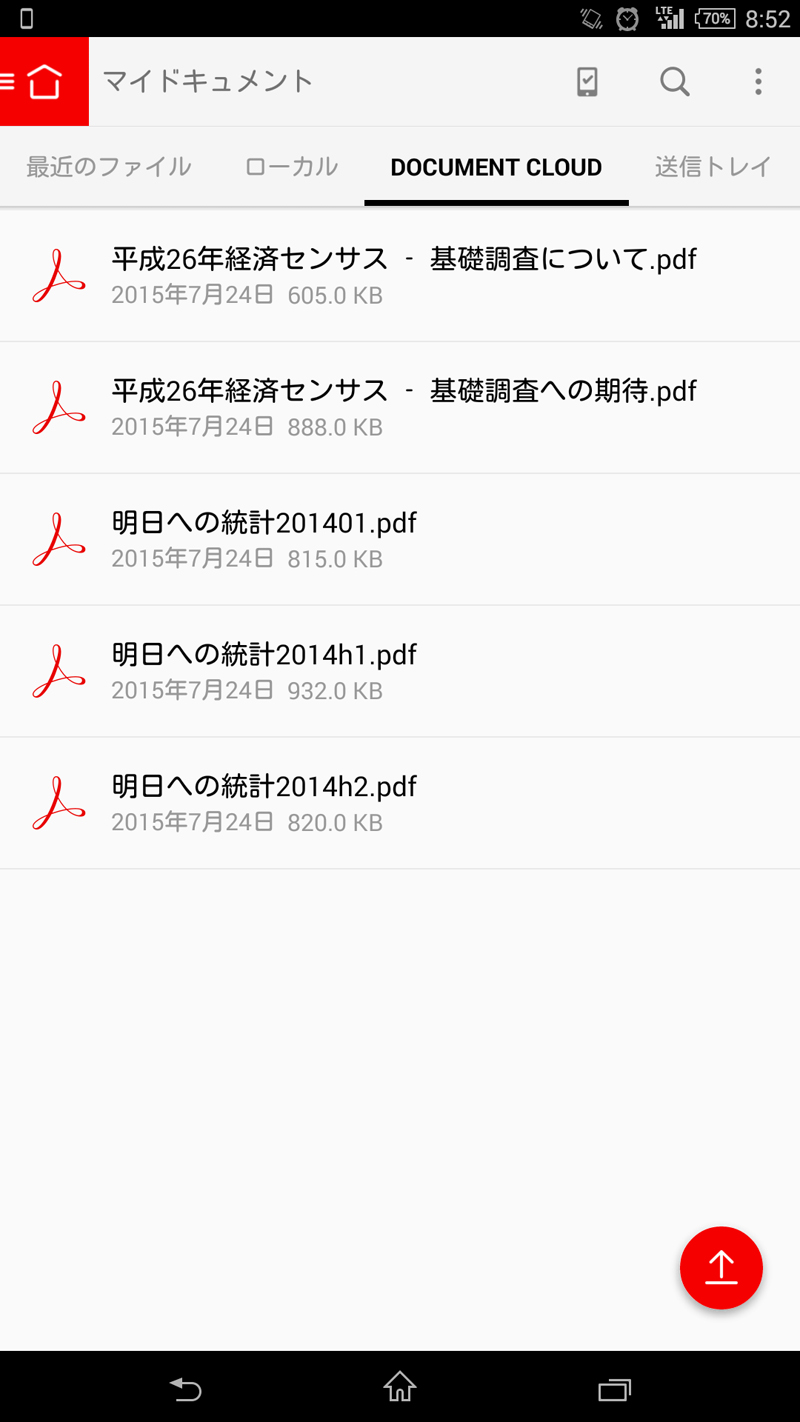Open the drawer menu via home button
The height and width of the screenshot is (1422, 800).
click(x=44, y=81)
